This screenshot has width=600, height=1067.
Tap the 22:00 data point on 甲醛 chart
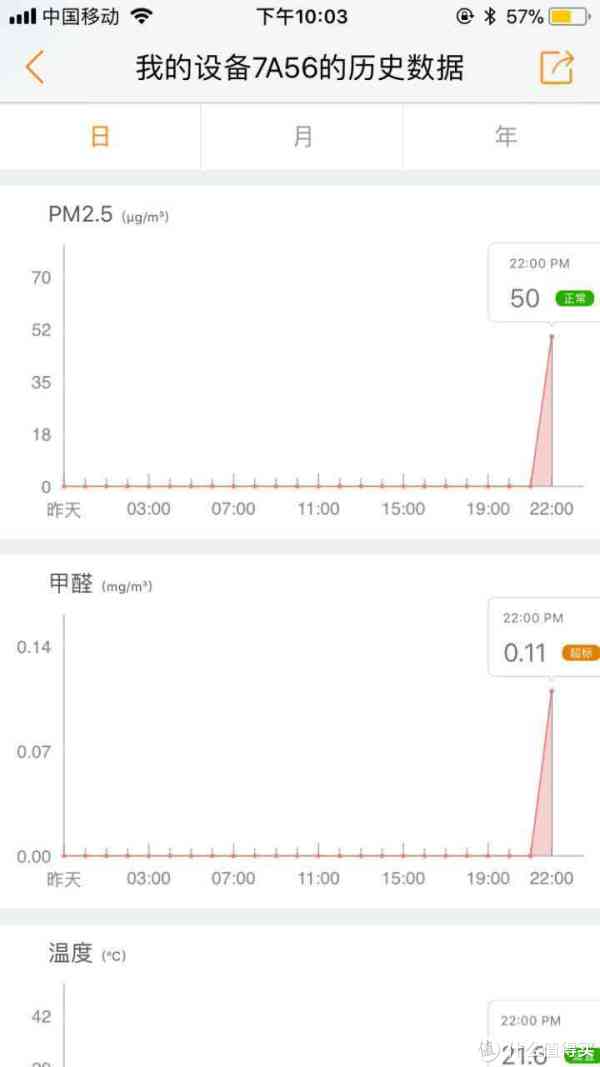click(551, 691)
